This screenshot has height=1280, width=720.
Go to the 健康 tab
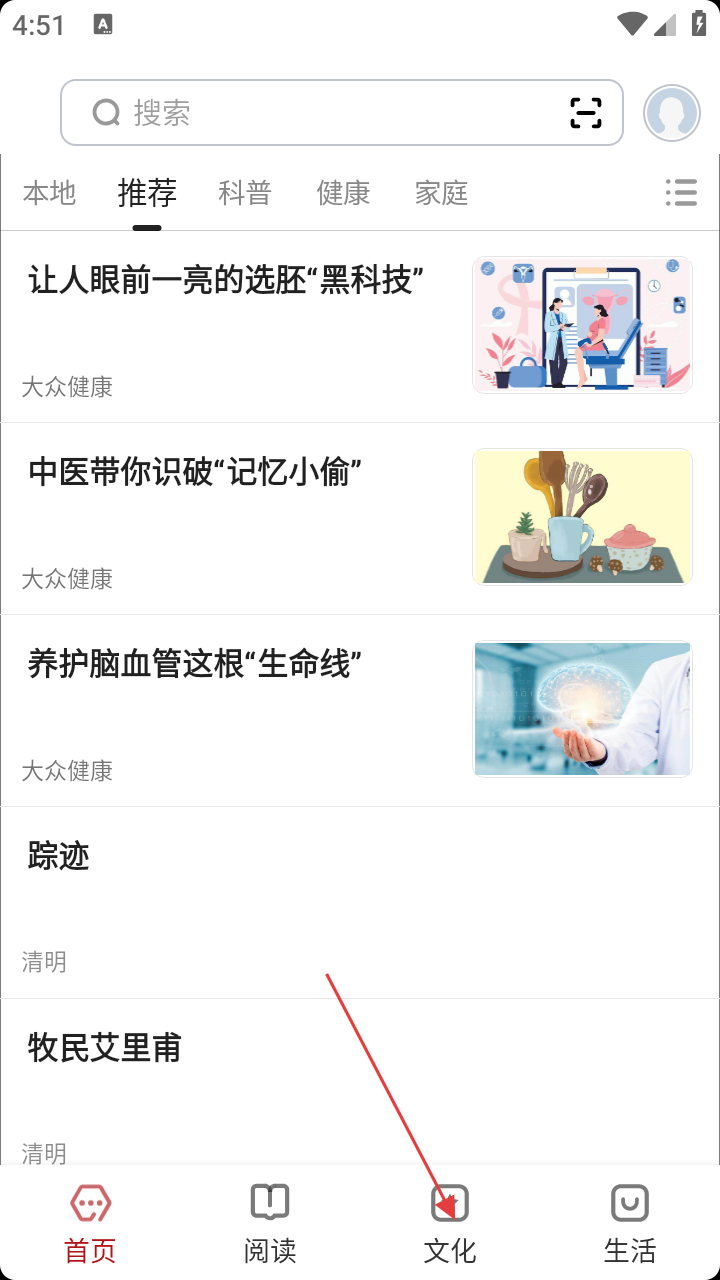pos(343,193)
